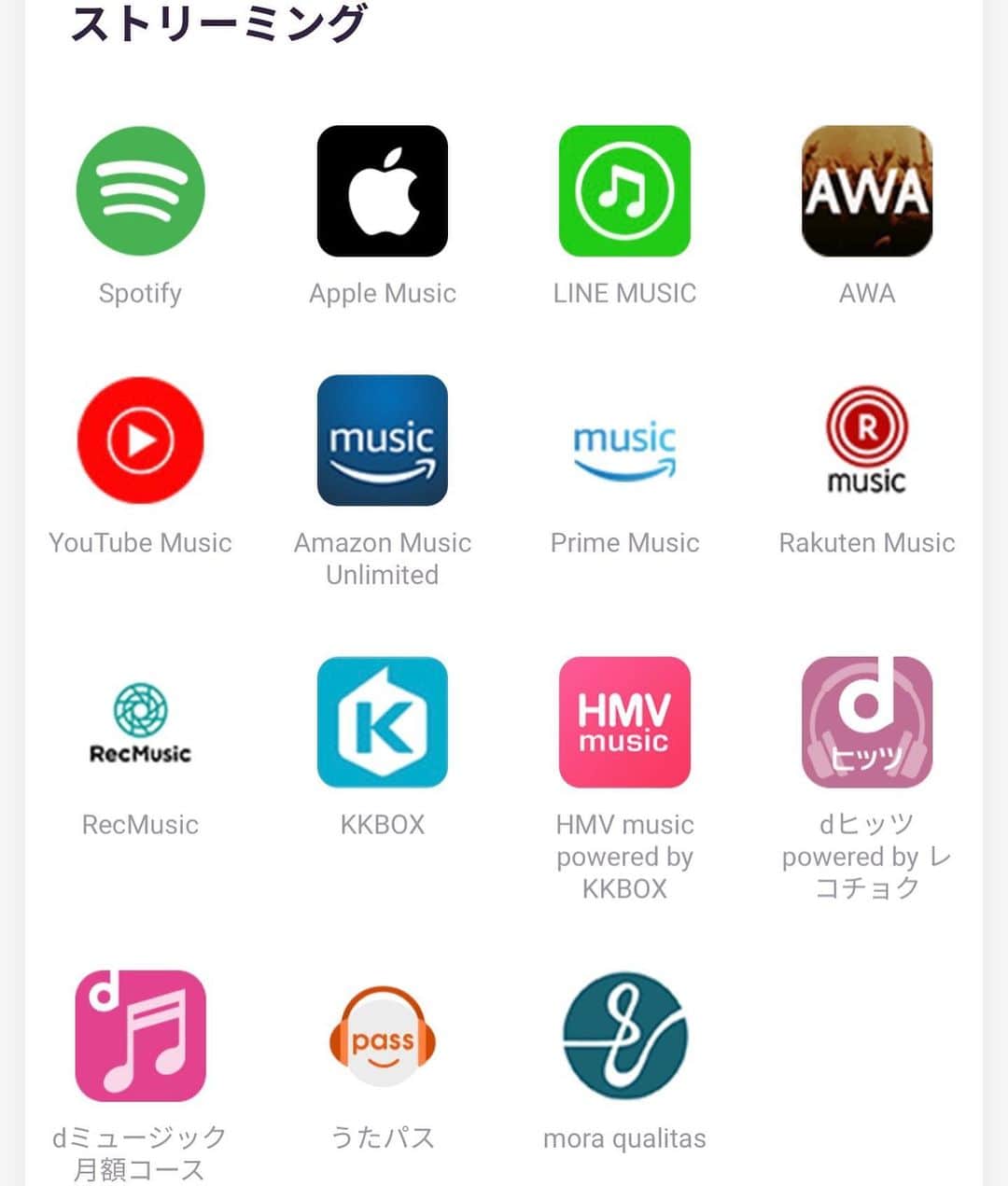Screen dimensions: 1008x1186
Task: Choose YouTube Music
Action: [140, 440]
